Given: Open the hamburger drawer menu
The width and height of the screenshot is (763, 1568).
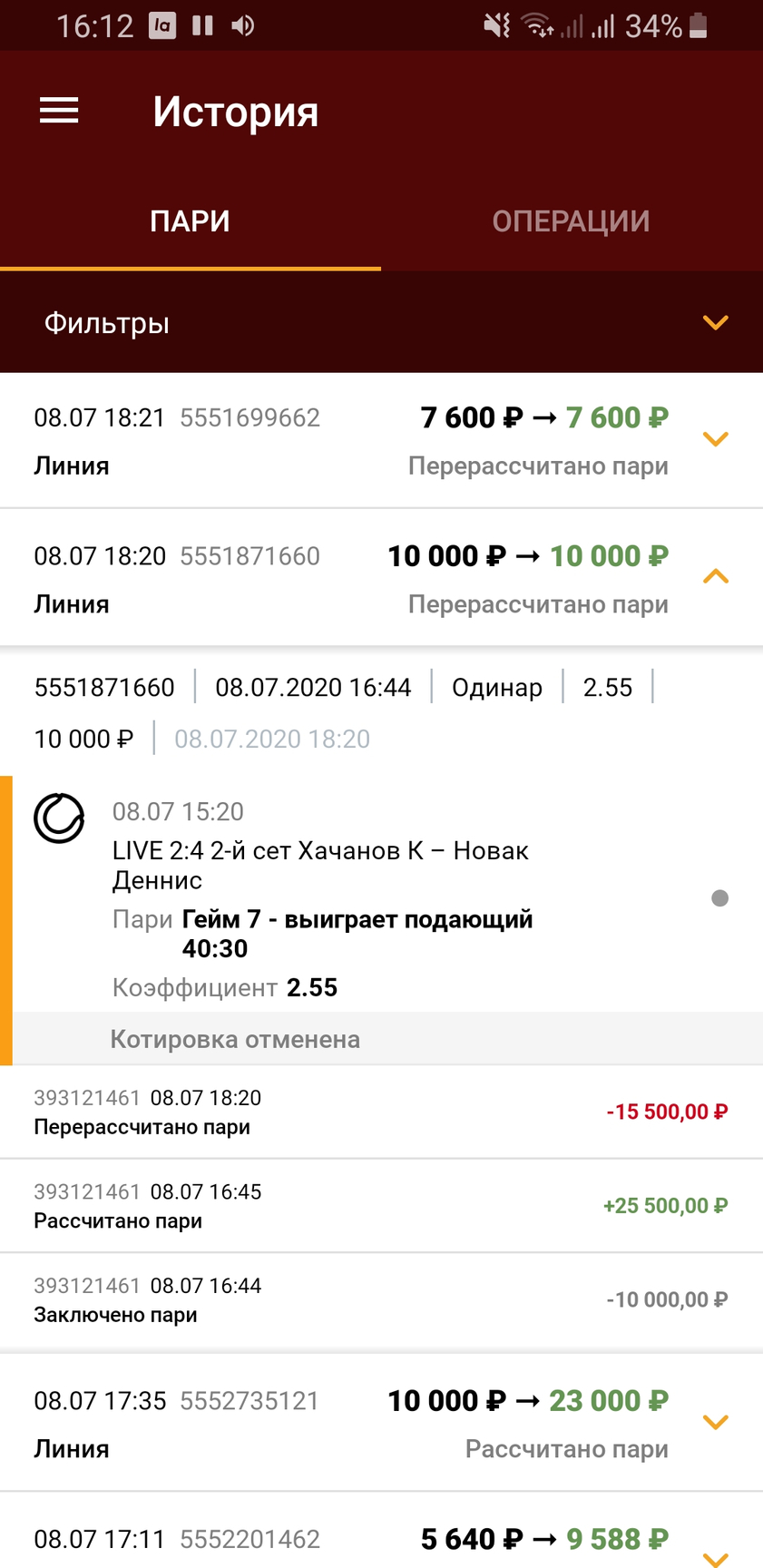Looking at the screenshot, I should coord(59,111).
